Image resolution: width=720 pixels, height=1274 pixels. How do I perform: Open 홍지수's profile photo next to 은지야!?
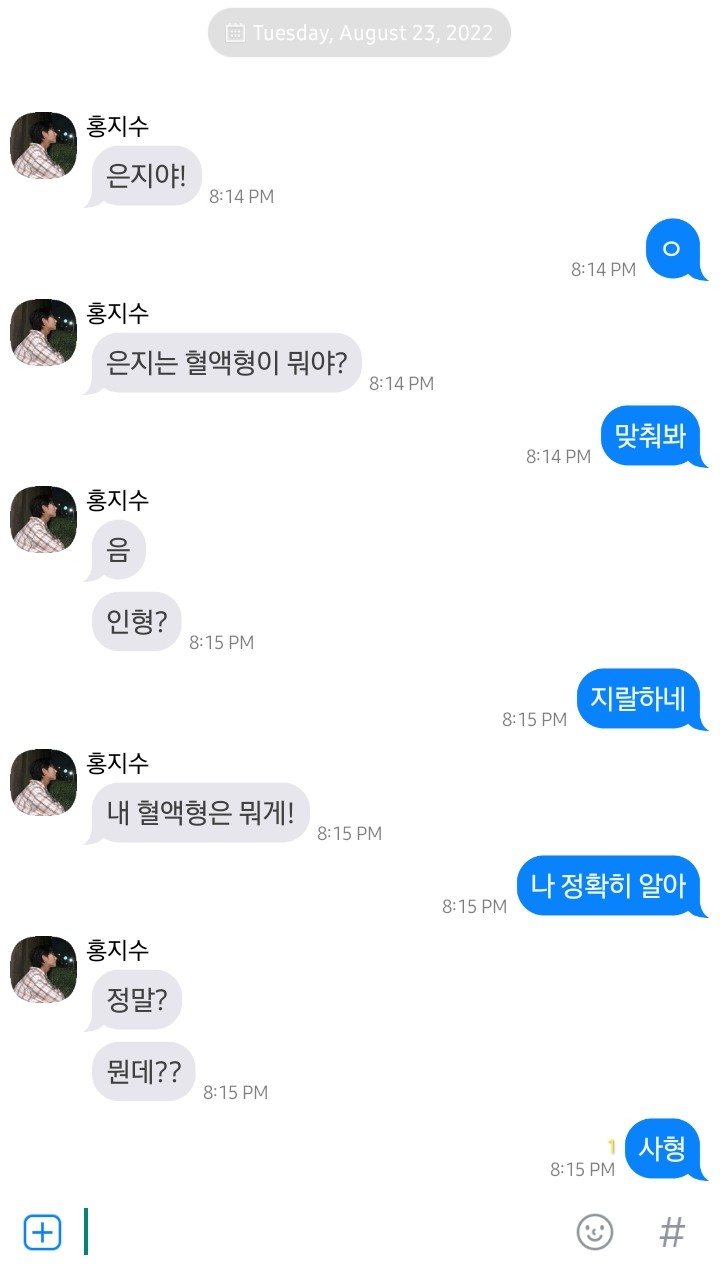tap(44, 146)
